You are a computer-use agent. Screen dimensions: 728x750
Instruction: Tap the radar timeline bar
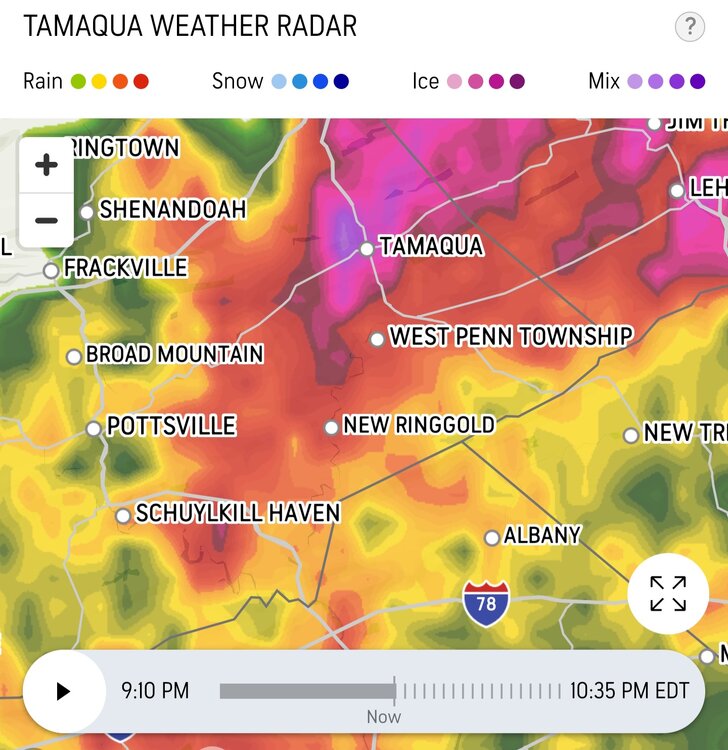[x=390, y=691]
